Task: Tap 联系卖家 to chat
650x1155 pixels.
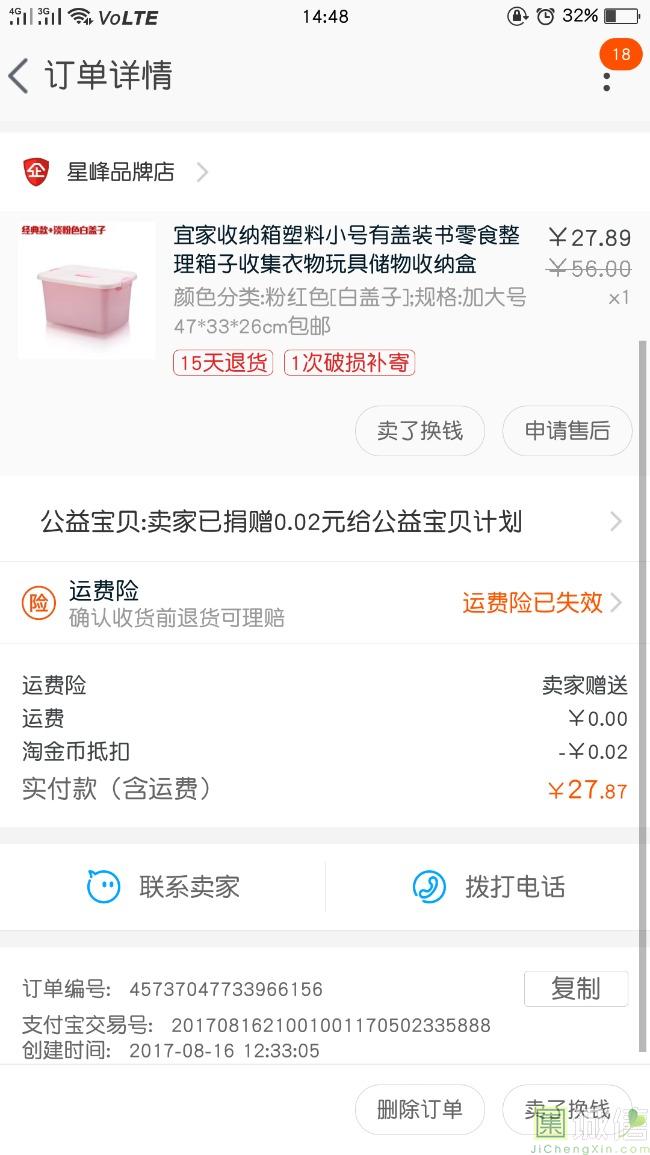Action: click(164, 886)
